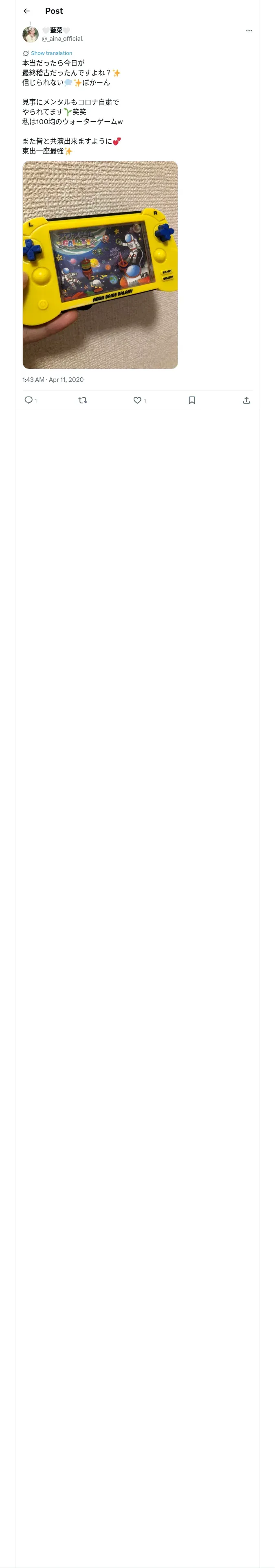Go back using the arrow icon
The height and width of the screenshot is (1568, 275).
[27, 11]
